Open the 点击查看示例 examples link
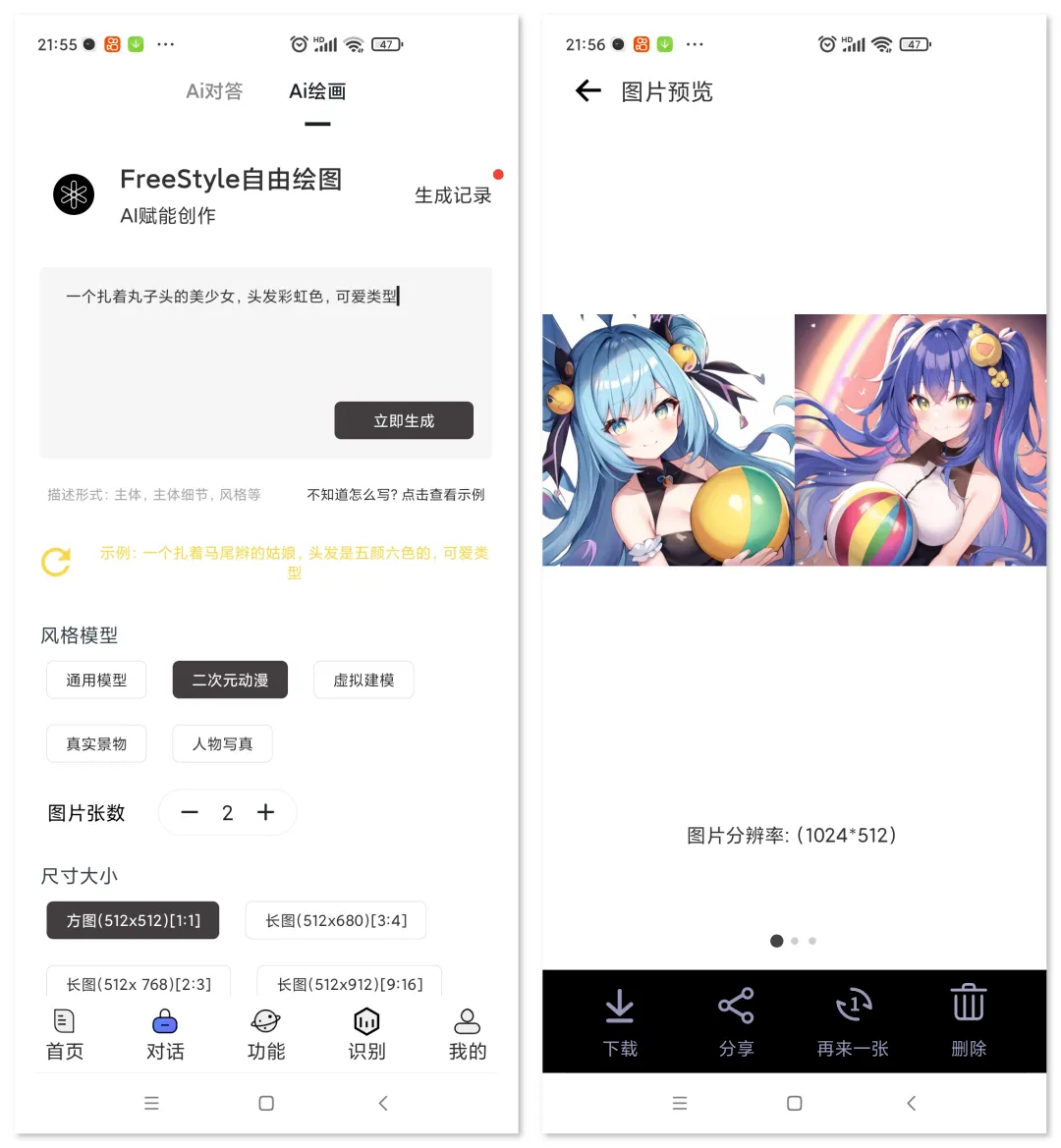The height and width of the screenshot is (1148, 1061). (x=396, y=495)
